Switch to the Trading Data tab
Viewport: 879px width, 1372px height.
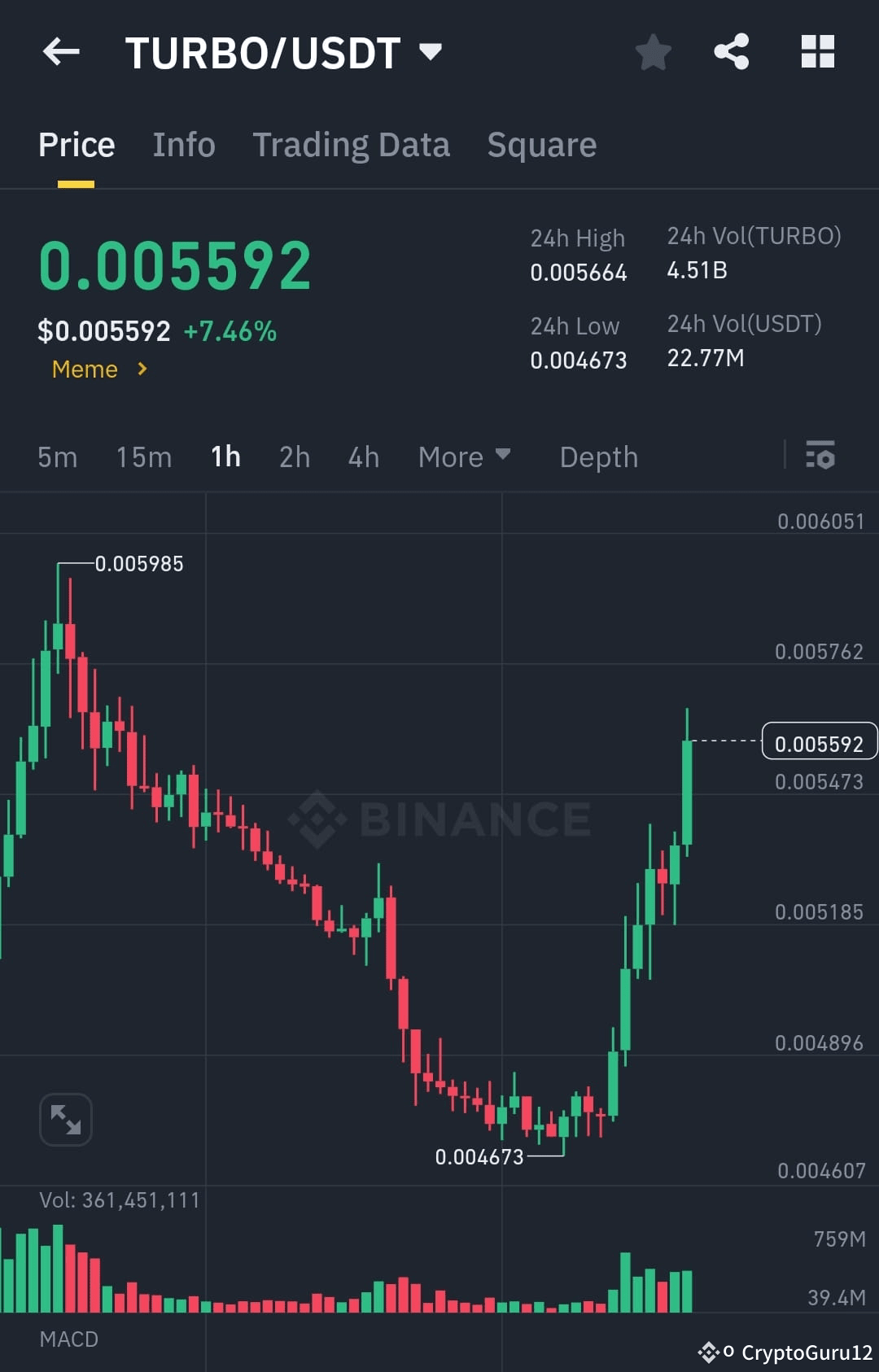[x=352, y=144]
